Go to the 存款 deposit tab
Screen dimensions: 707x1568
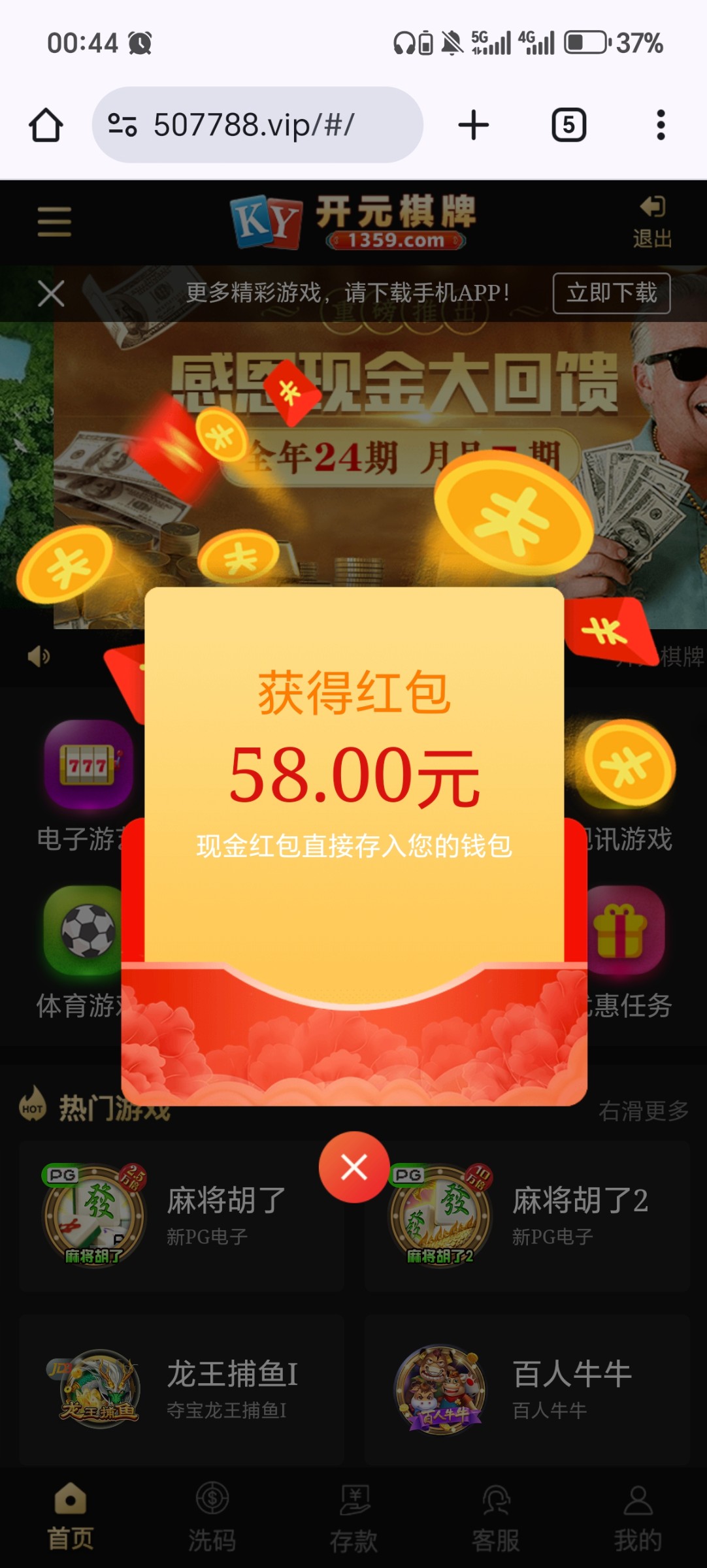coord(354,1517)
